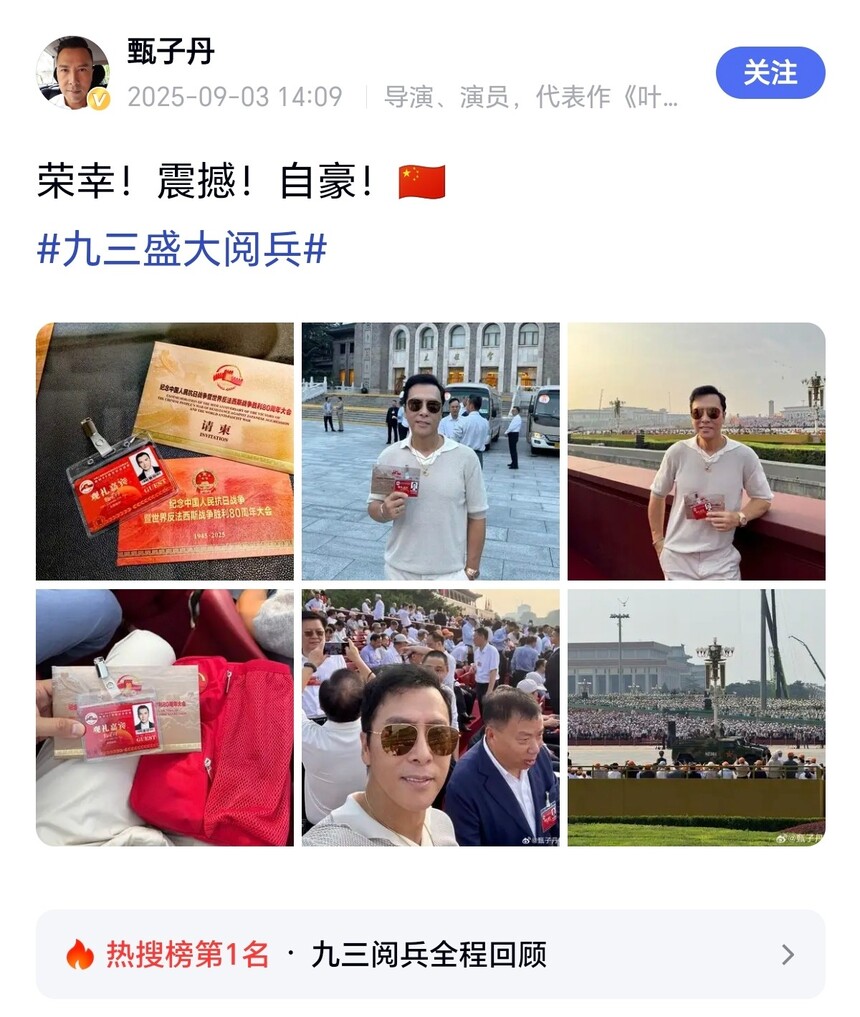View photo of man holding badge in plaza
860x1017 pixels.
pos(431,451)
